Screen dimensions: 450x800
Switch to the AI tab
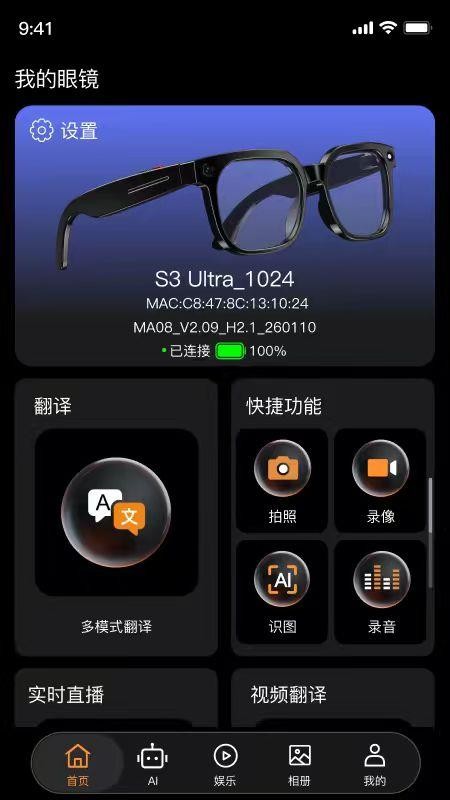coord(152,764)
